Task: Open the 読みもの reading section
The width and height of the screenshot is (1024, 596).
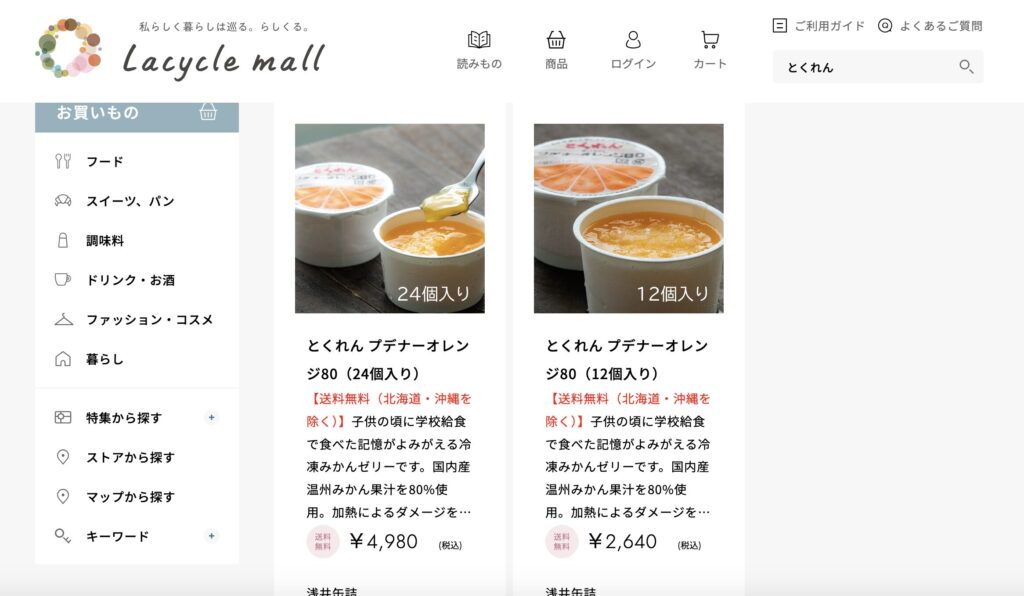Action: pos(479,50)
